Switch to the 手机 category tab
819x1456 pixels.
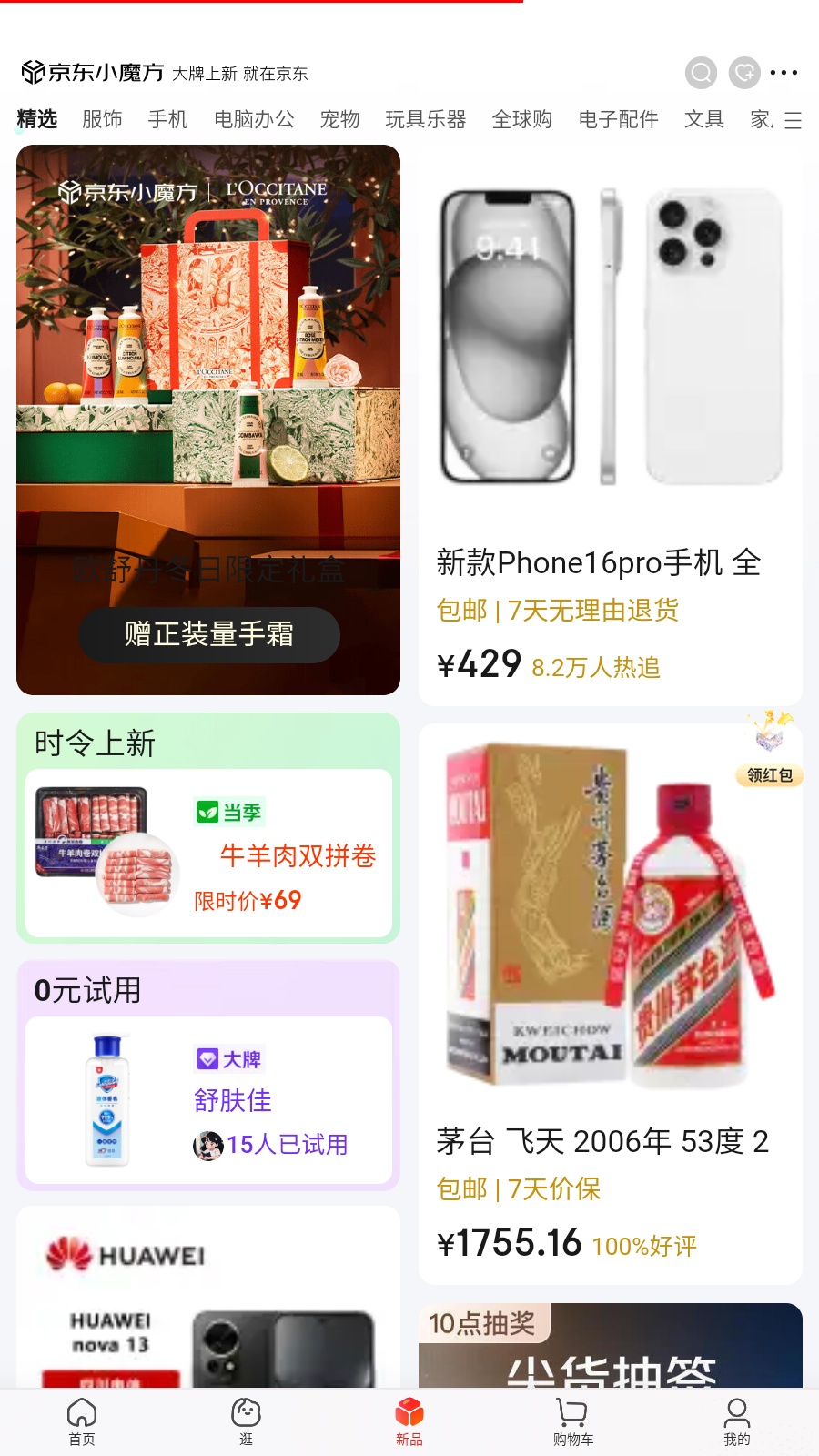pos(167,119)
